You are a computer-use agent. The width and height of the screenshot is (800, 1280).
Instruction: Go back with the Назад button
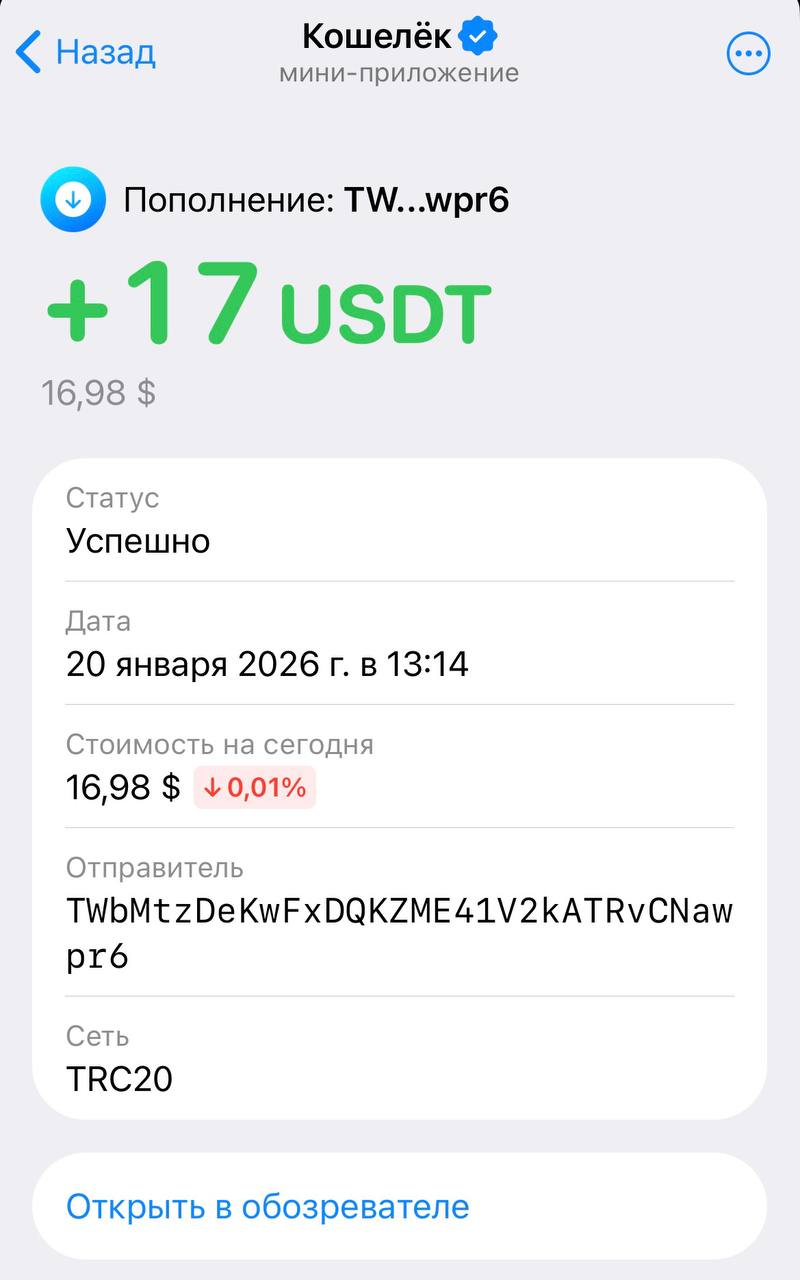(x=86, y=52)
